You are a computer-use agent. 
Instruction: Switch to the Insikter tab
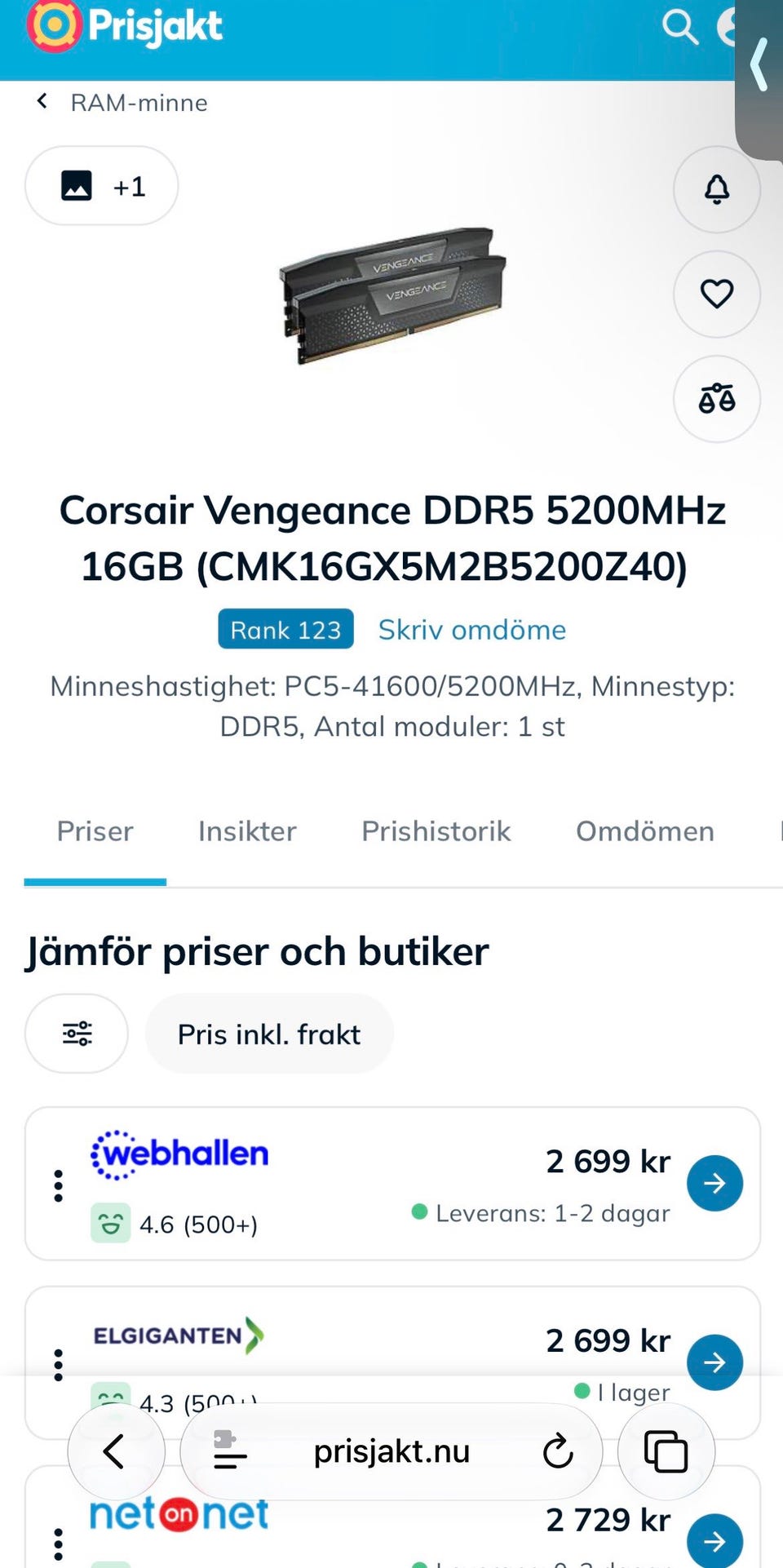point(247,831)
